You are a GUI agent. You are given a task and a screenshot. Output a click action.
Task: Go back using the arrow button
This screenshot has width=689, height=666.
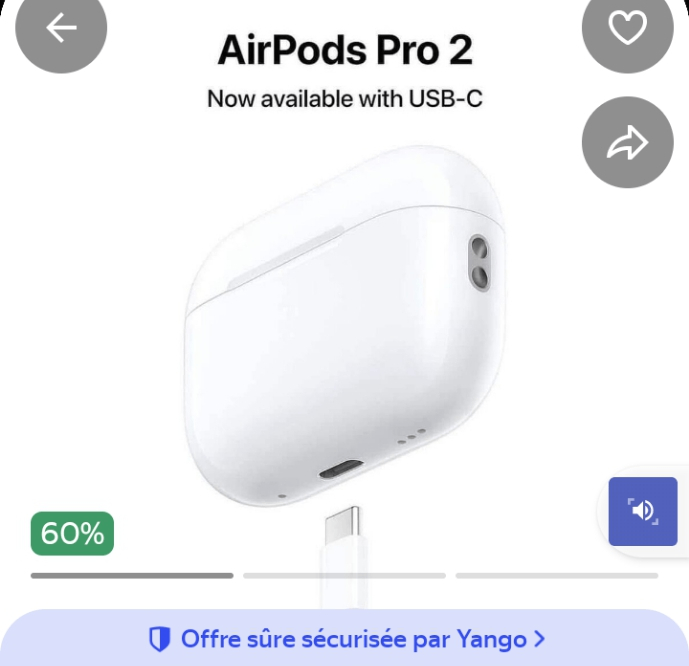tap(61, 29)
